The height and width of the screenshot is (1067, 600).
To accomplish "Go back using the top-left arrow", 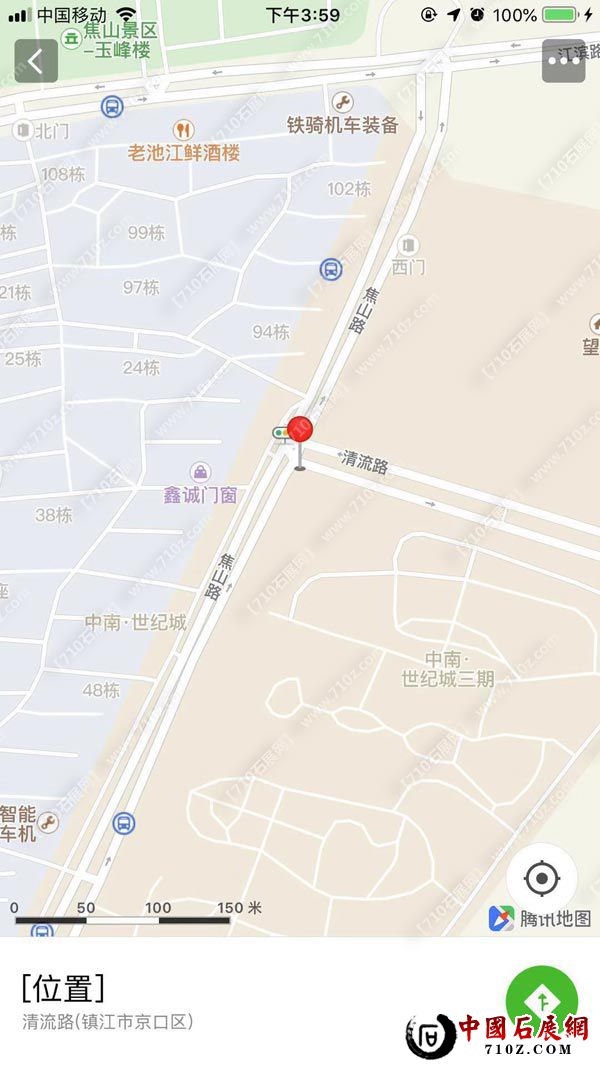I will (36, 61).
